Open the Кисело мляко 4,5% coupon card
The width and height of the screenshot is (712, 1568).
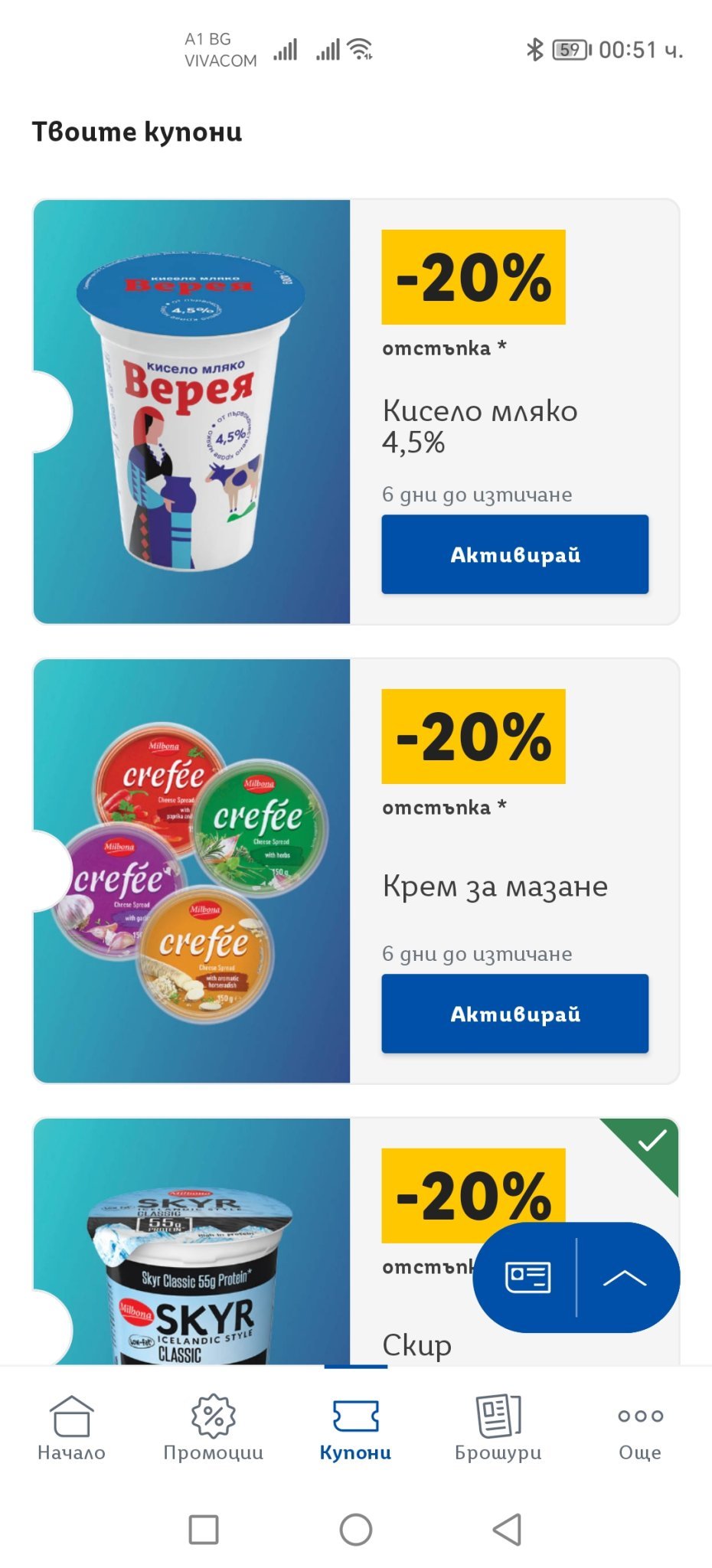click(x=191, y=412)
